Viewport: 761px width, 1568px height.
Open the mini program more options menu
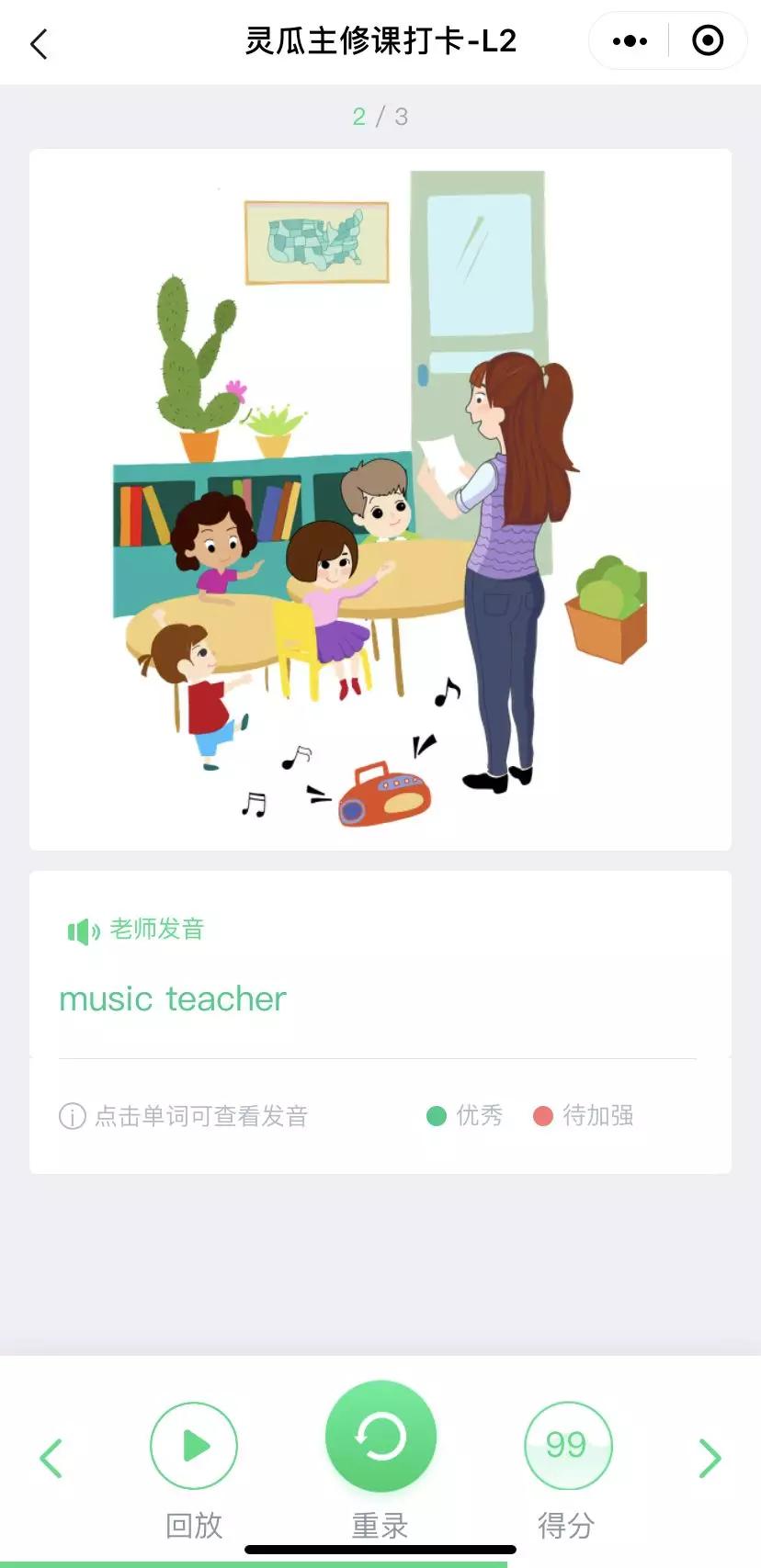coord(630,41)
